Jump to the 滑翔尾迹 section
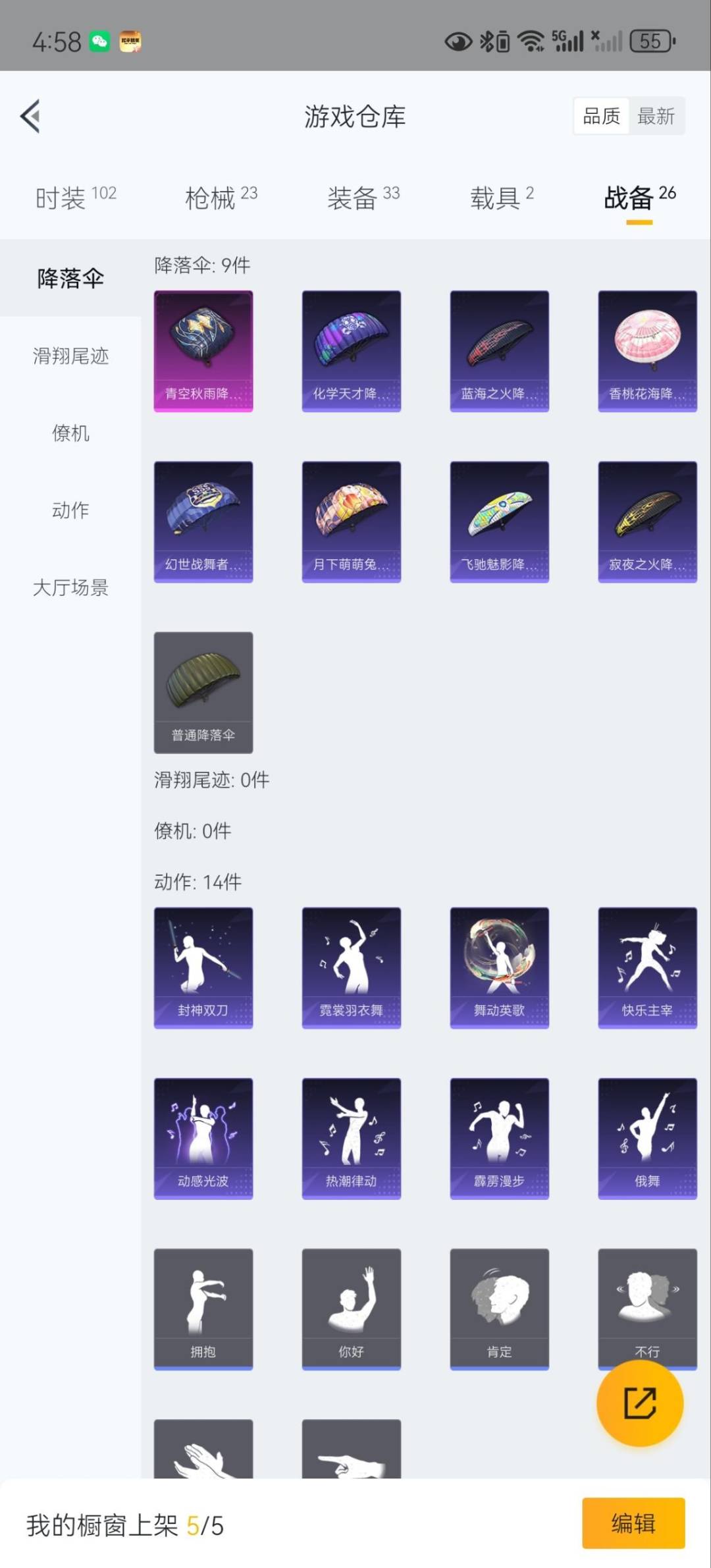 (x=70, y=356)
